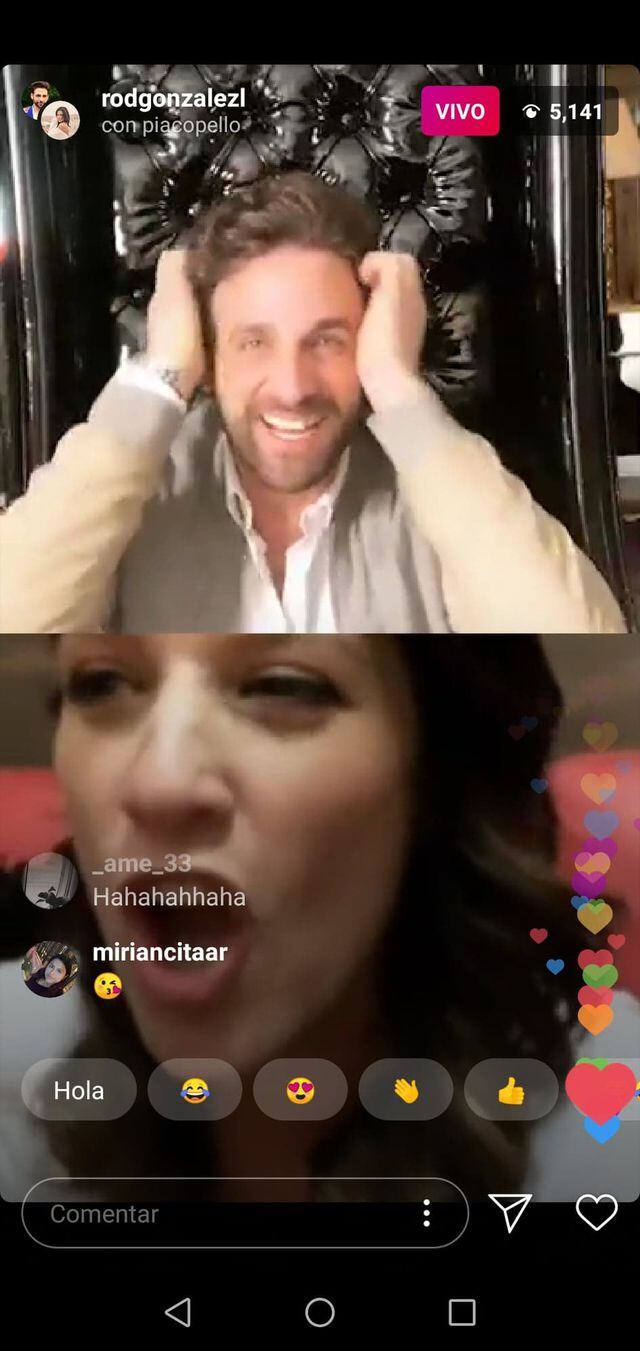Share the live video via paper plane
Image resolution: width=640 pixels, height=1351 pixels.
[510, 1213]
